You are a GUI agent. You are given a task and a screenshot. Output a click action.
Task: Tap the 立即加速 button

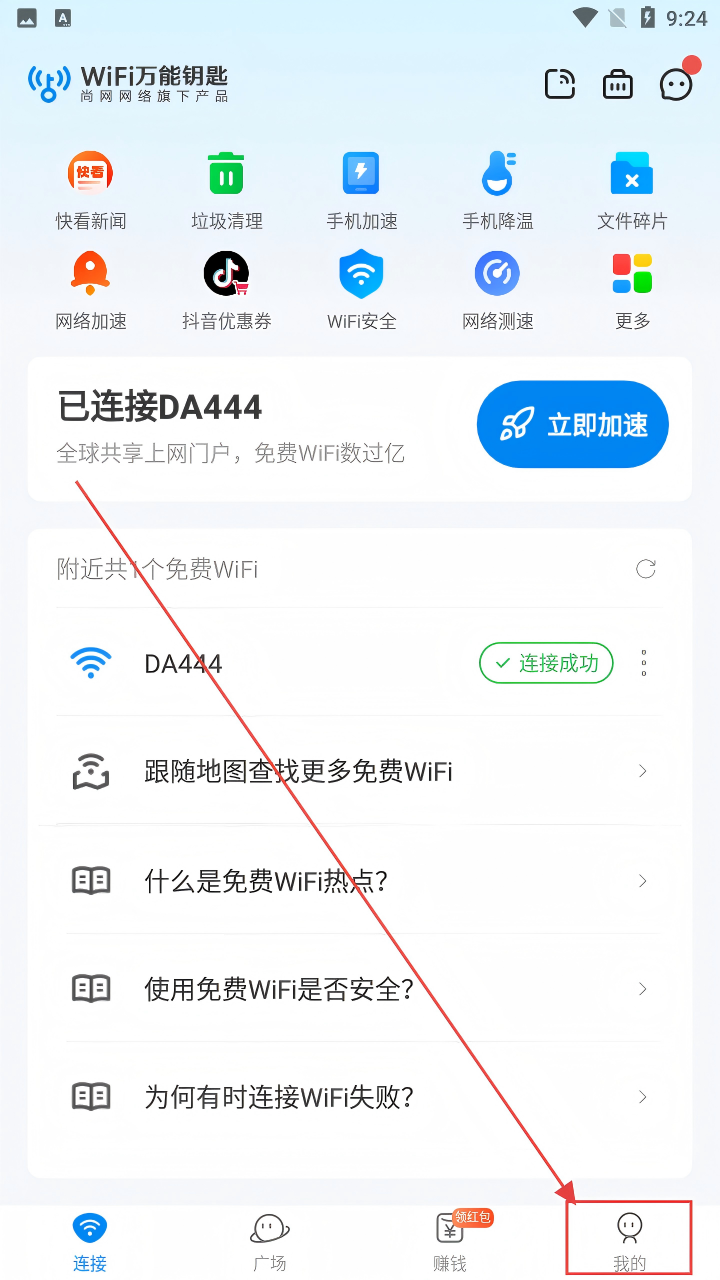pyautogui.click(x=572, y=424)
